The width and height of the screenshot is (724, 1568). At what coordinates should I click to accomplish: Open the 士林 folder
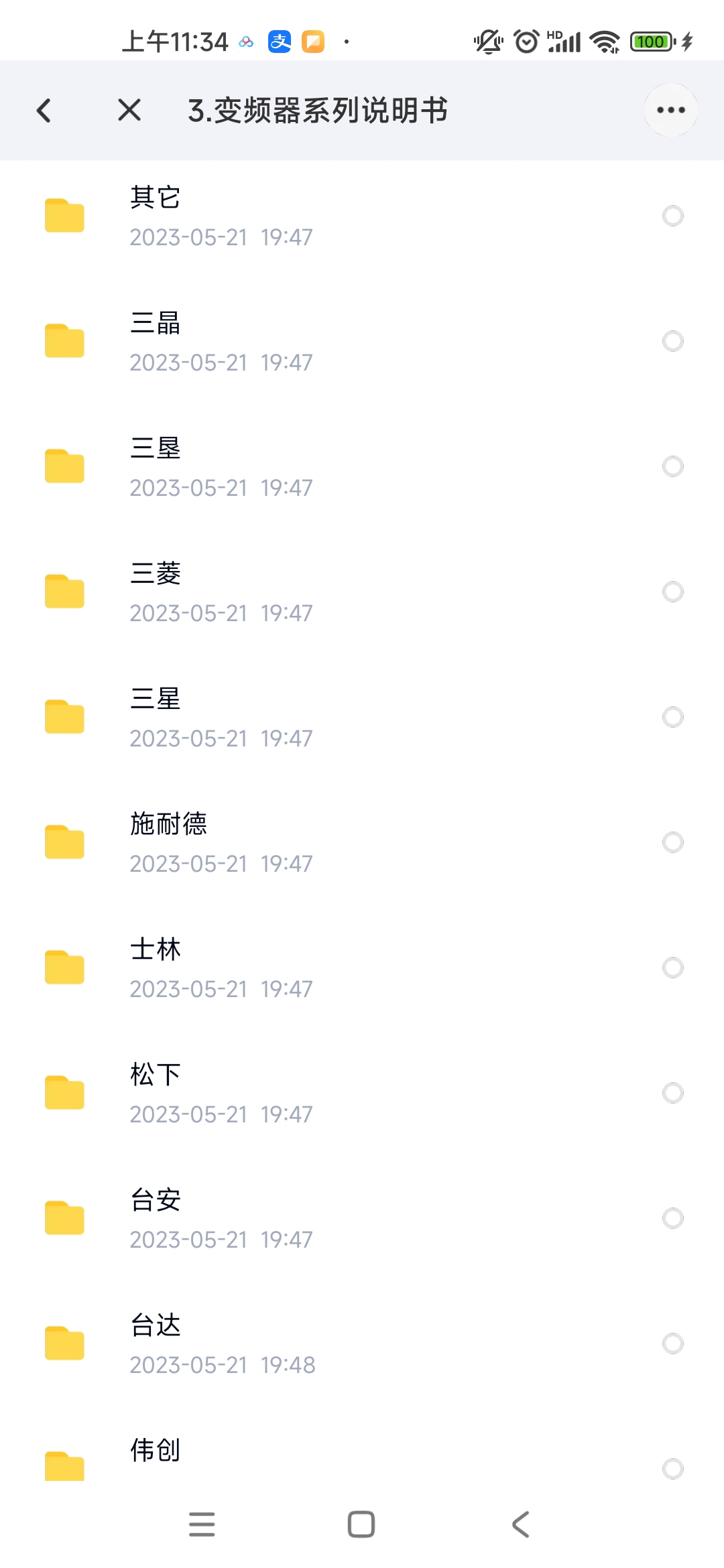(362, 968)
